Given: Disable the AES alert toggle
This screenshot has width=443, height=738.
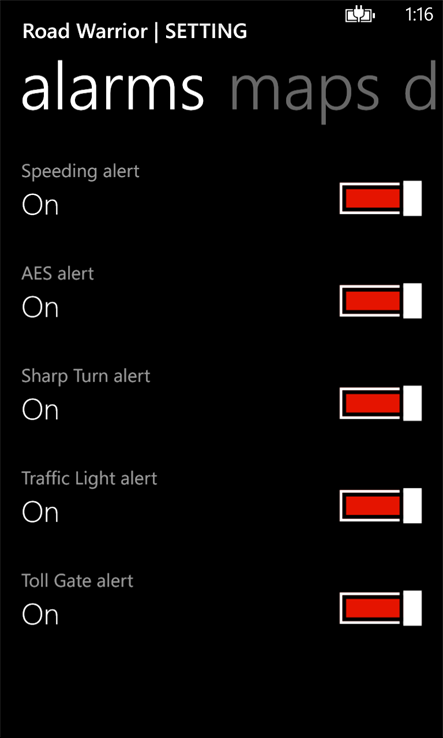Looking at the screenshot, I should click(x=380, y=301).
